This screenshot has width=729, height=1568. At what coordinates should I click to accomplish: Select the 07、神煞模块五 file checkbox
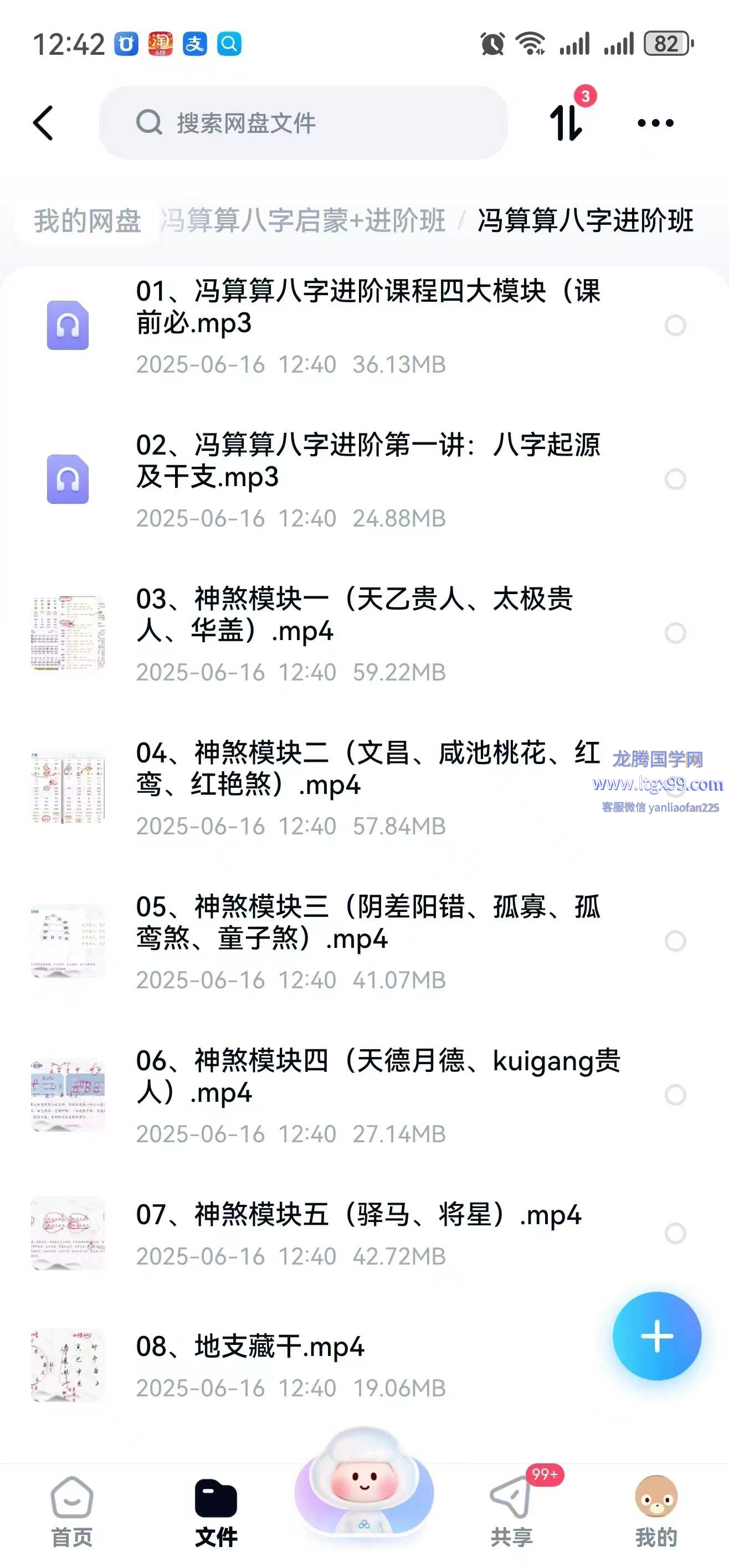coord(675,1233)
